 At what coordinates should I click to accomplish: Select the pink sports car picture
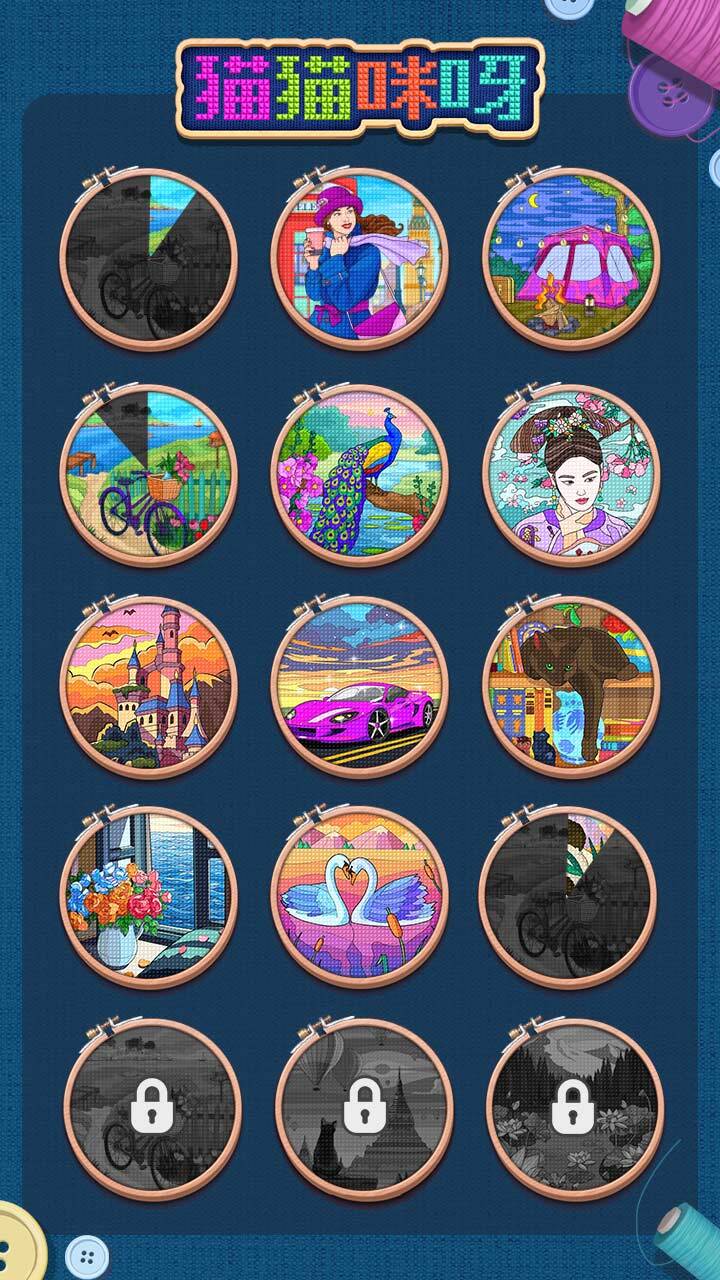[360, 687]
